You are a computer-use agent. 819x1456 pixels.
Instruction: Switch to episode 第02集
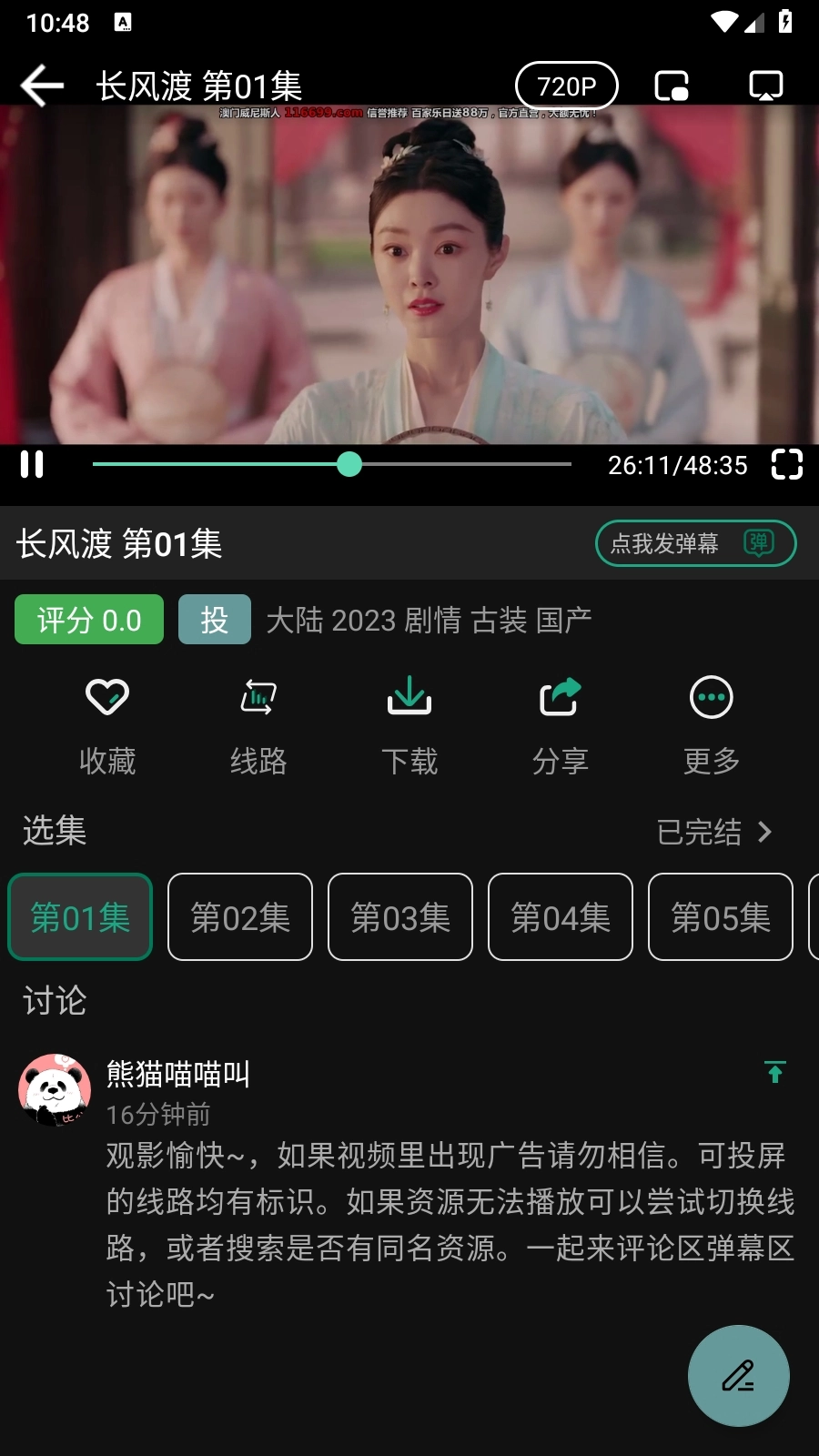pos(239,917)
